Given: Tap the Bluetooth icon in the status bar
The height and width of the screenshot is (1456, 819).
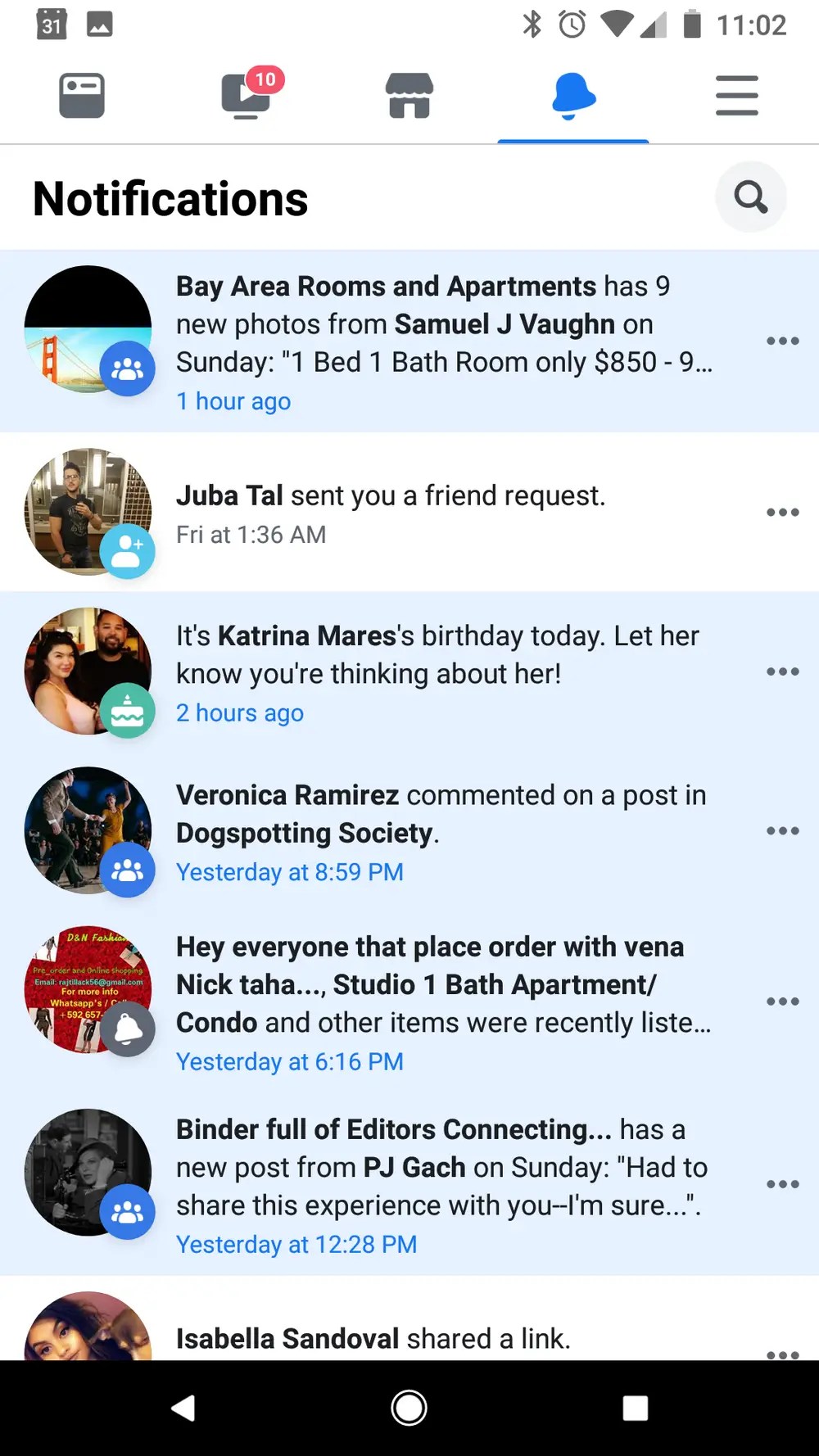Looking at the screenshot, I should click(532, 24).
